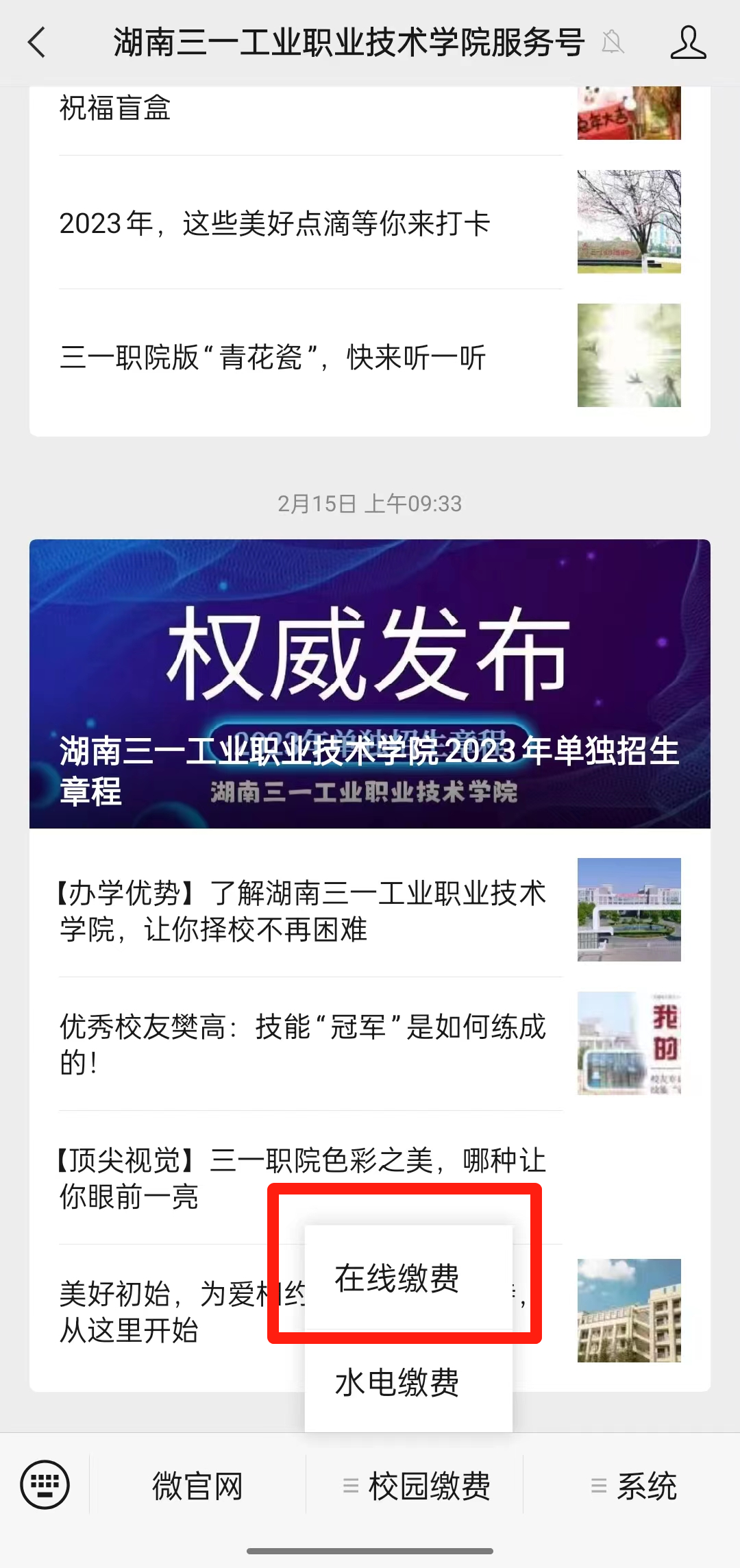The height and width of the screenshot is (1568, 740).
Task: Open the 2023年单独招生章程 banner article
Action: 369,683
